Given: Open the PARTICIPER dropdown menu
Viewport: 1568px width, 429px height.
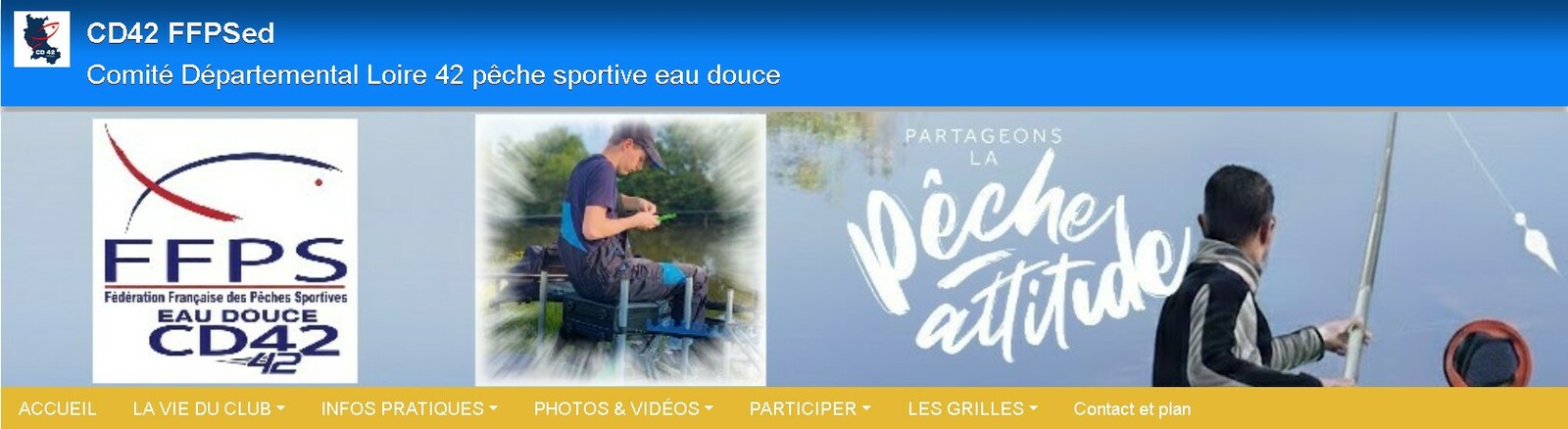Looking at the screenshot, I should tap(809, 408).
